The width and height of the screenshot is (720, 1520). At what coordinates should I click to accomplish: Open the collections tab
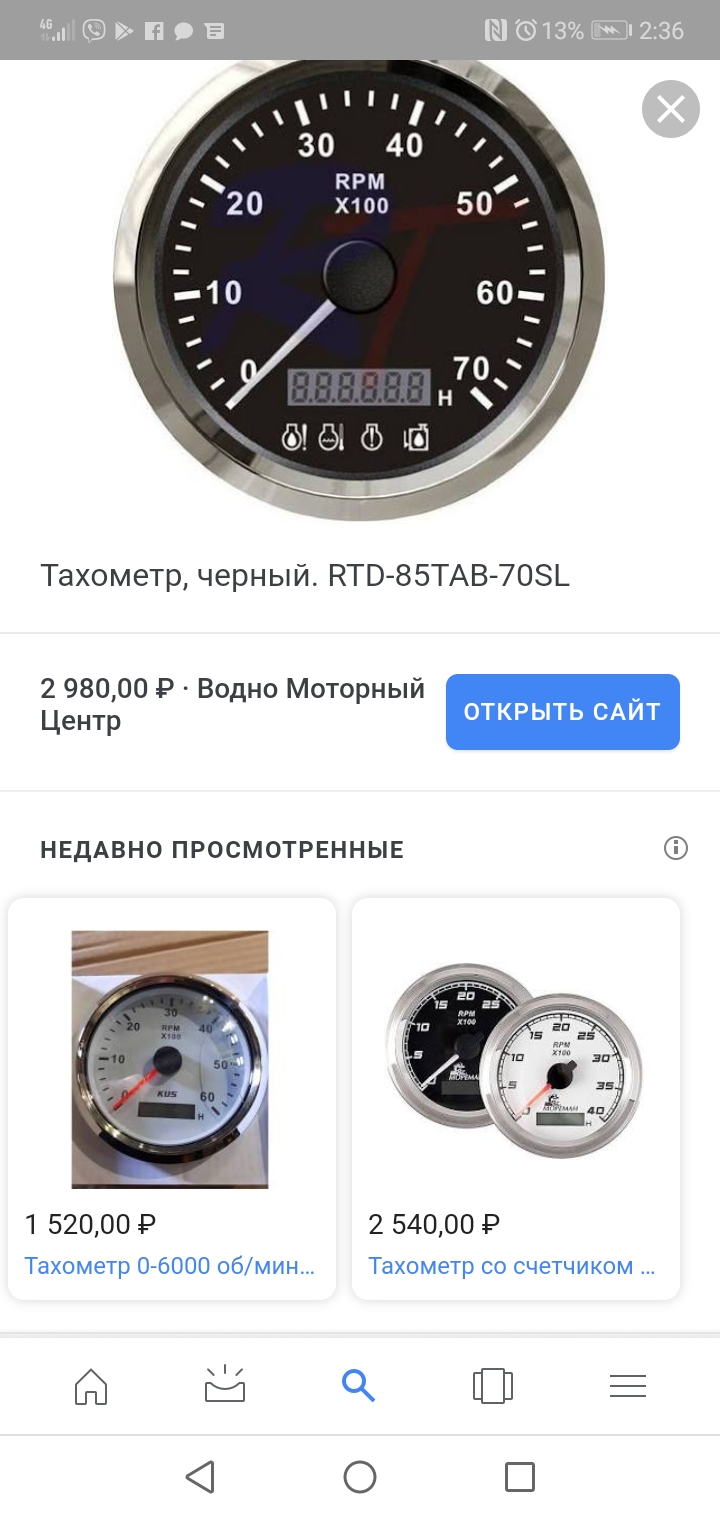tap(492, 1386)
